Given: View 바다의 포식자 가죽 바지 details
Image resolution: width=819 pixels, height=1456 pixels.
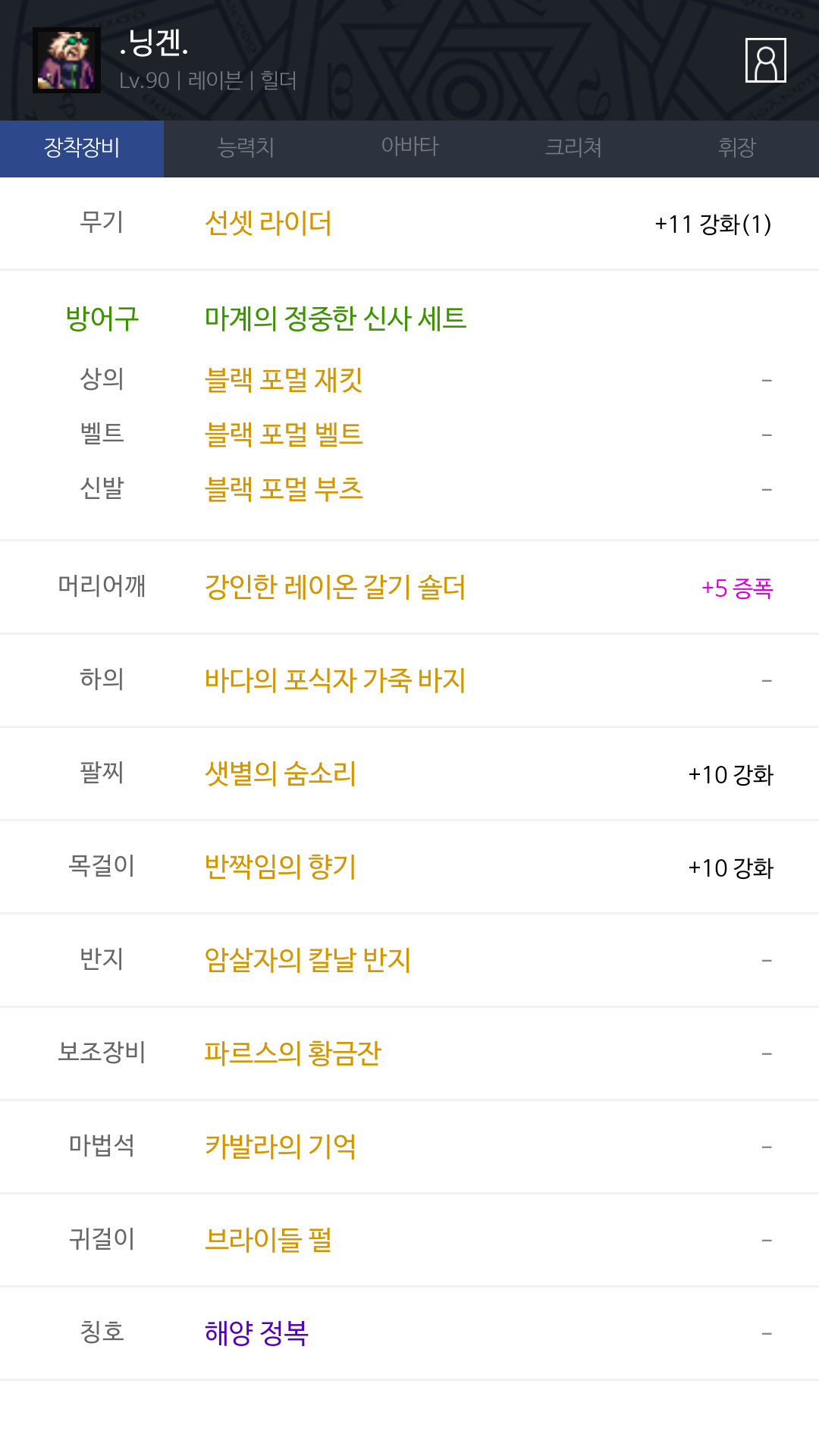Looking at the screenshot, I should click(x=335, y=680).
